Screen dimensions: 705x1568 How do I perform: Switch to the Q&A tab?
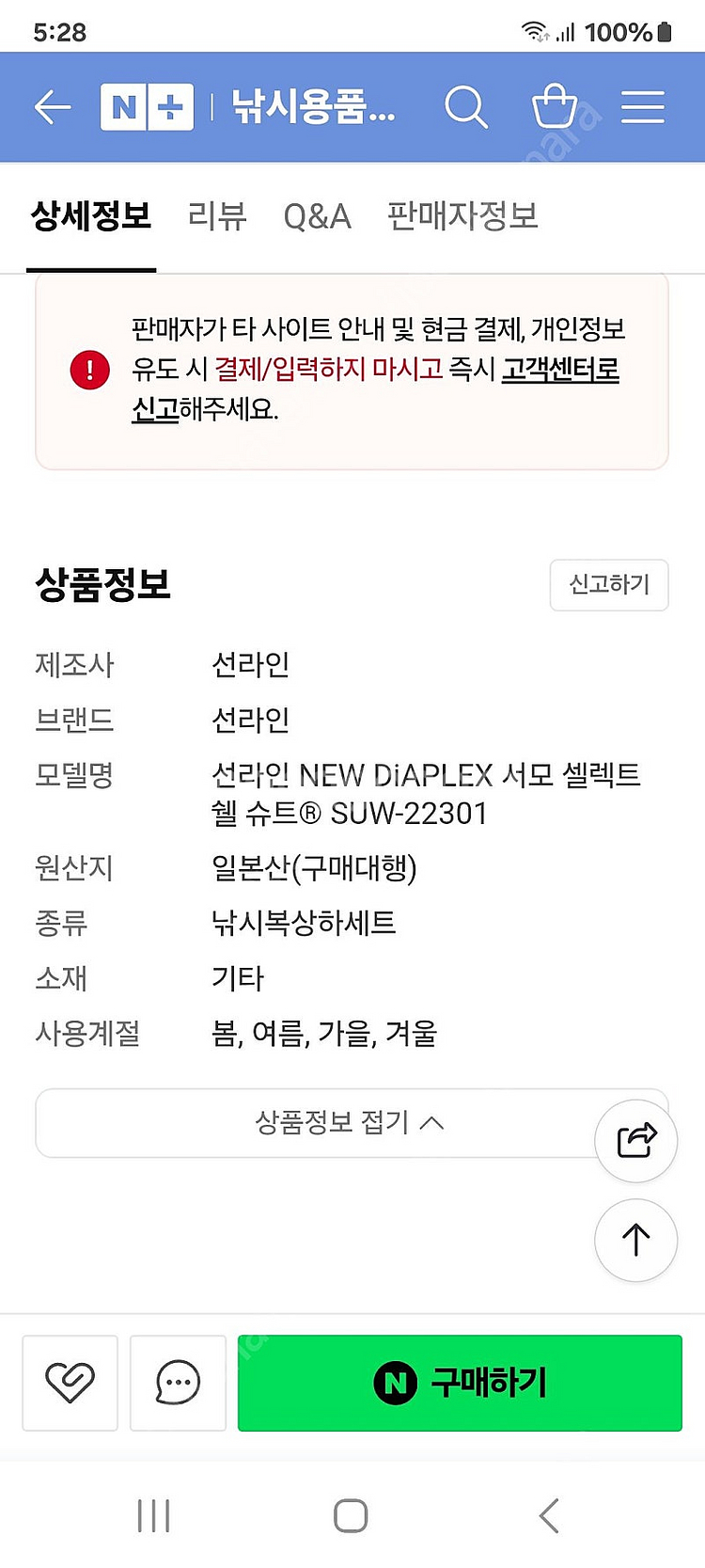[317, 216]
